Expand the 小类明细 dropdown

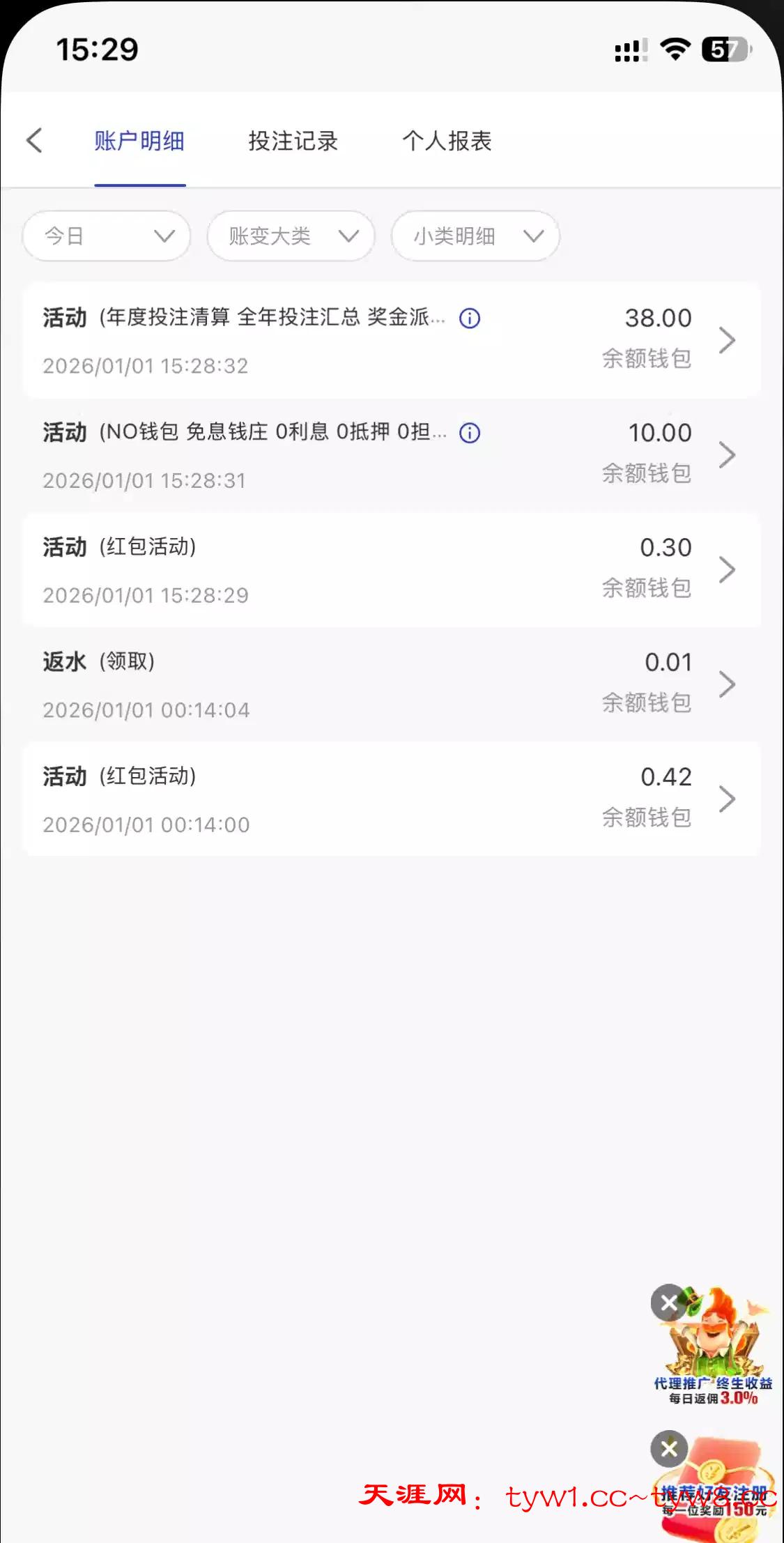coord(475,236)
